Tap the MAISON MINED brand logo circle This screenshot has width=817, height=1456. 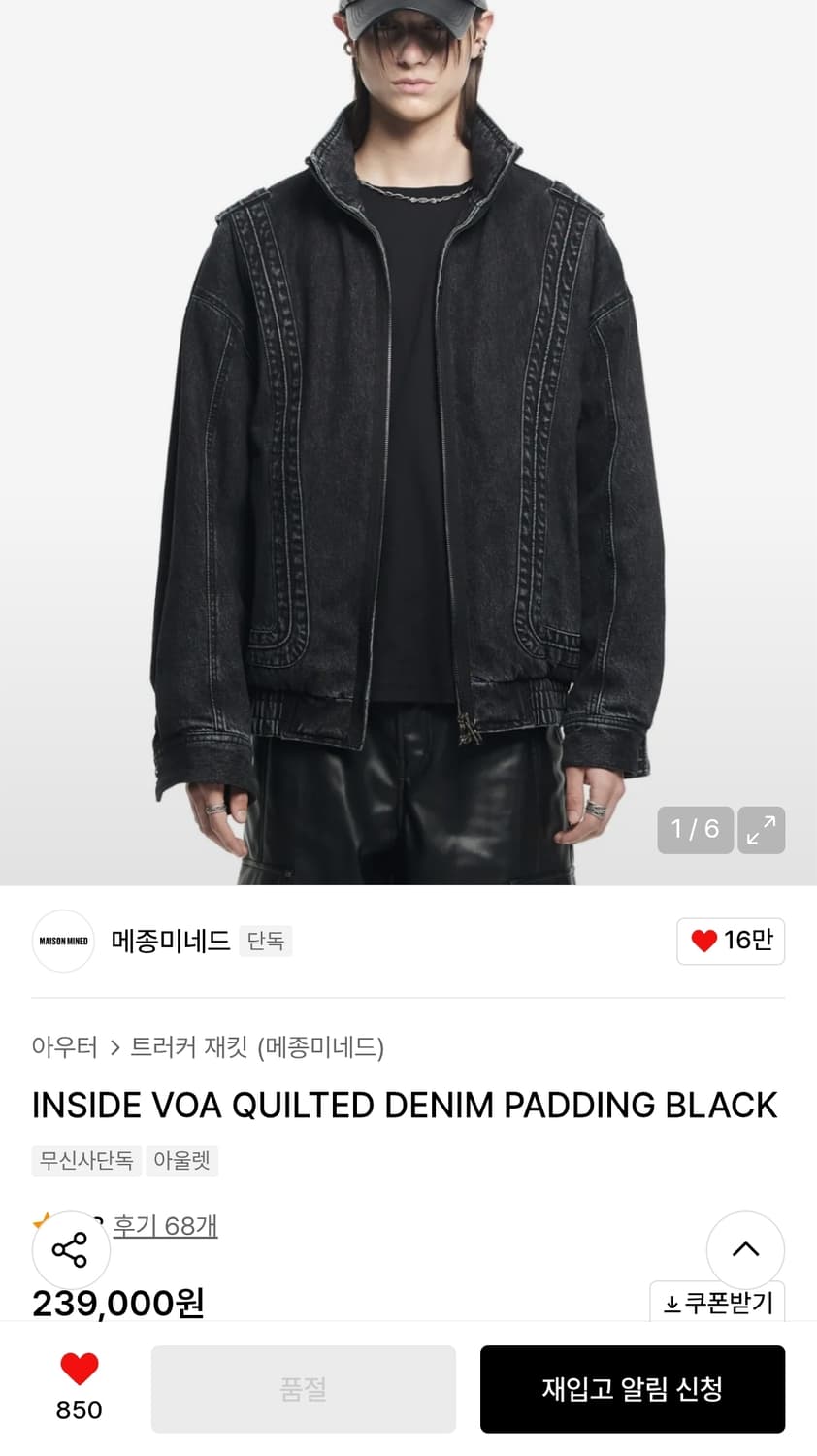[x=62, y=941]
